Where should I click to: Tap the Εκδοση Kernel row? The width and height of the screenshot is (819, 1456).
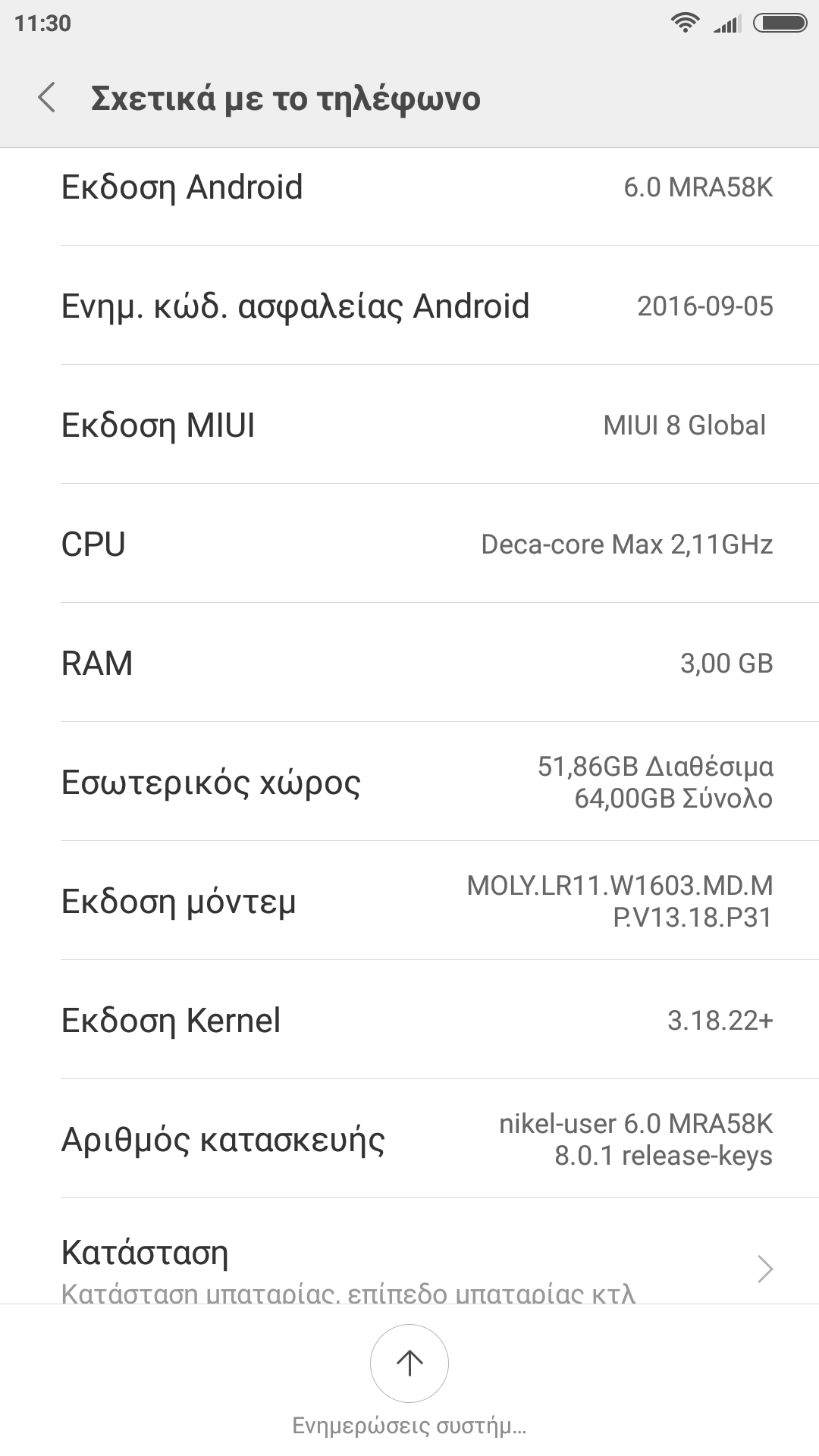click(x=409, y=1020)
